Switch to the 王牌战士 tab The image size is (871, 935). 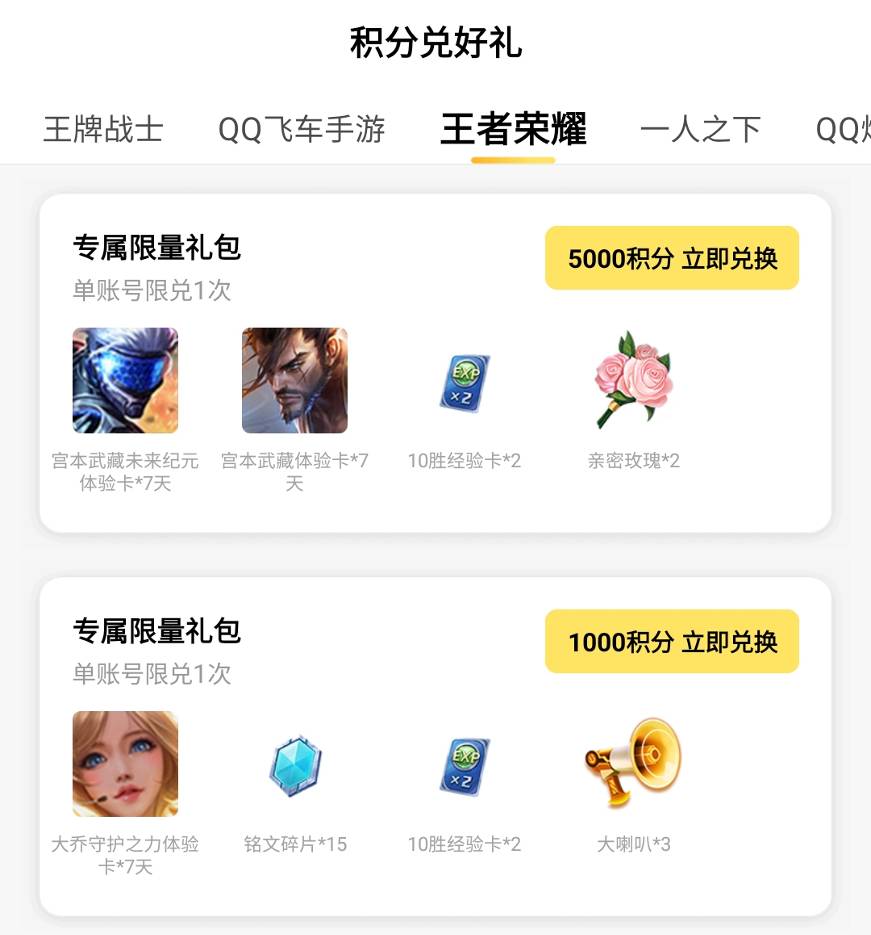coord(103,129)
